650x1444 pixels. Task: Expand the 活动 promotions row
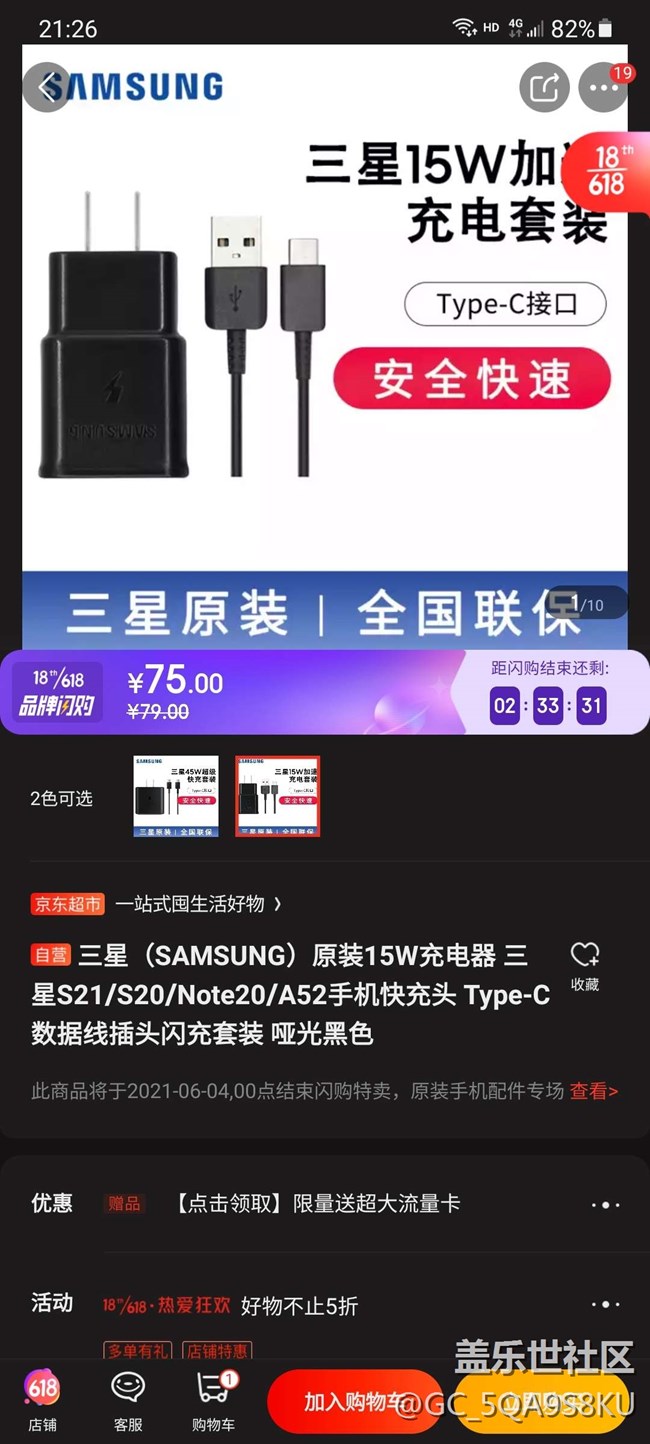(605, 1305)
